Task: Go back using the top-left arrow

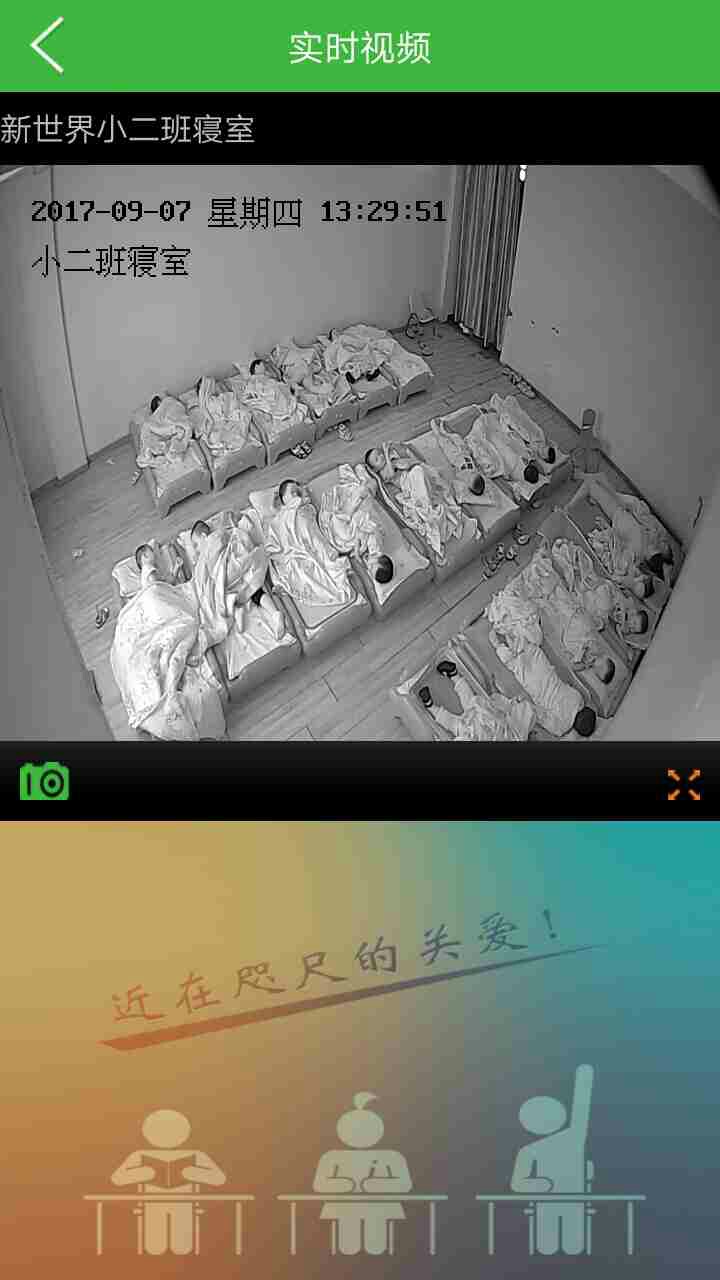Action: coord(47,46)
